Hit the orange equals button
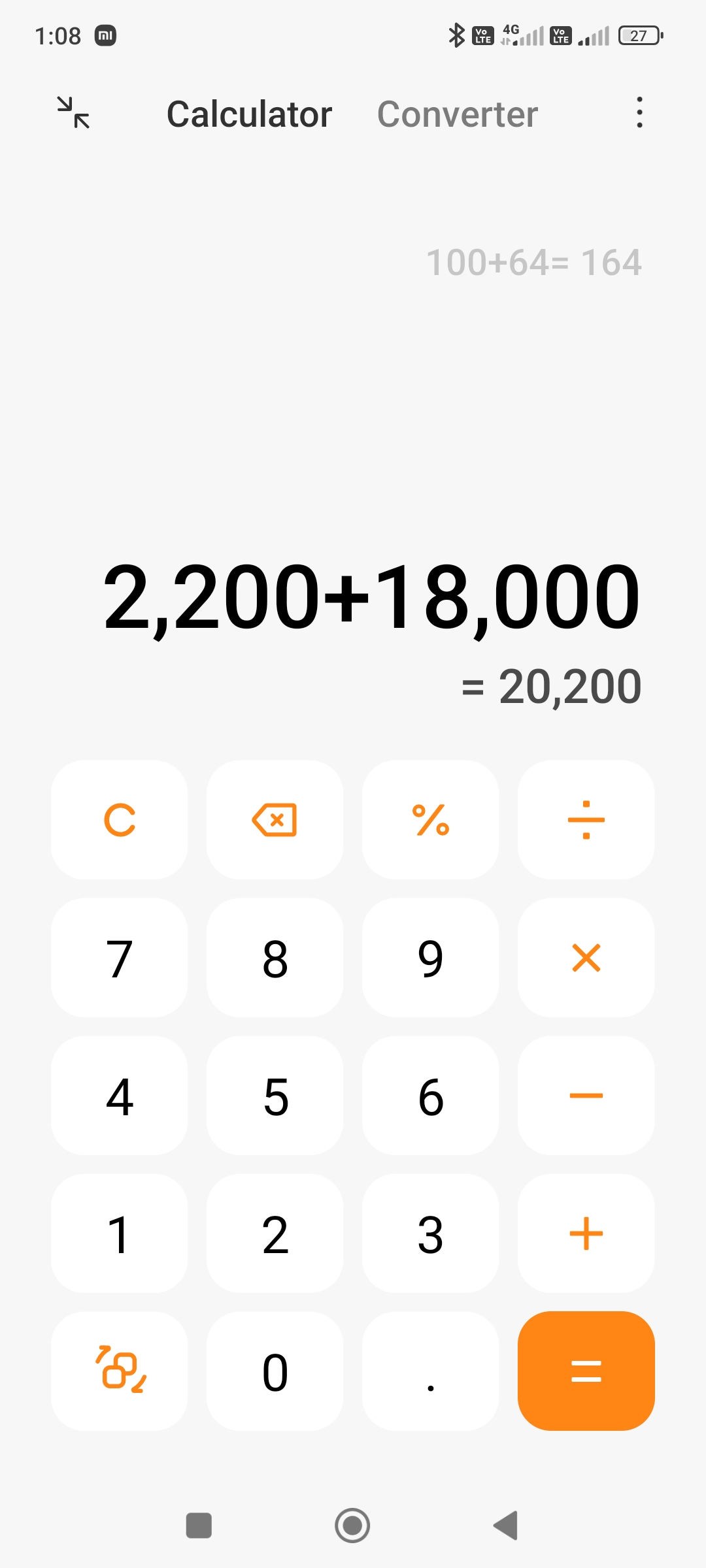The width and height of the screenshot is (706, 1568). (x=586, y=1371)
